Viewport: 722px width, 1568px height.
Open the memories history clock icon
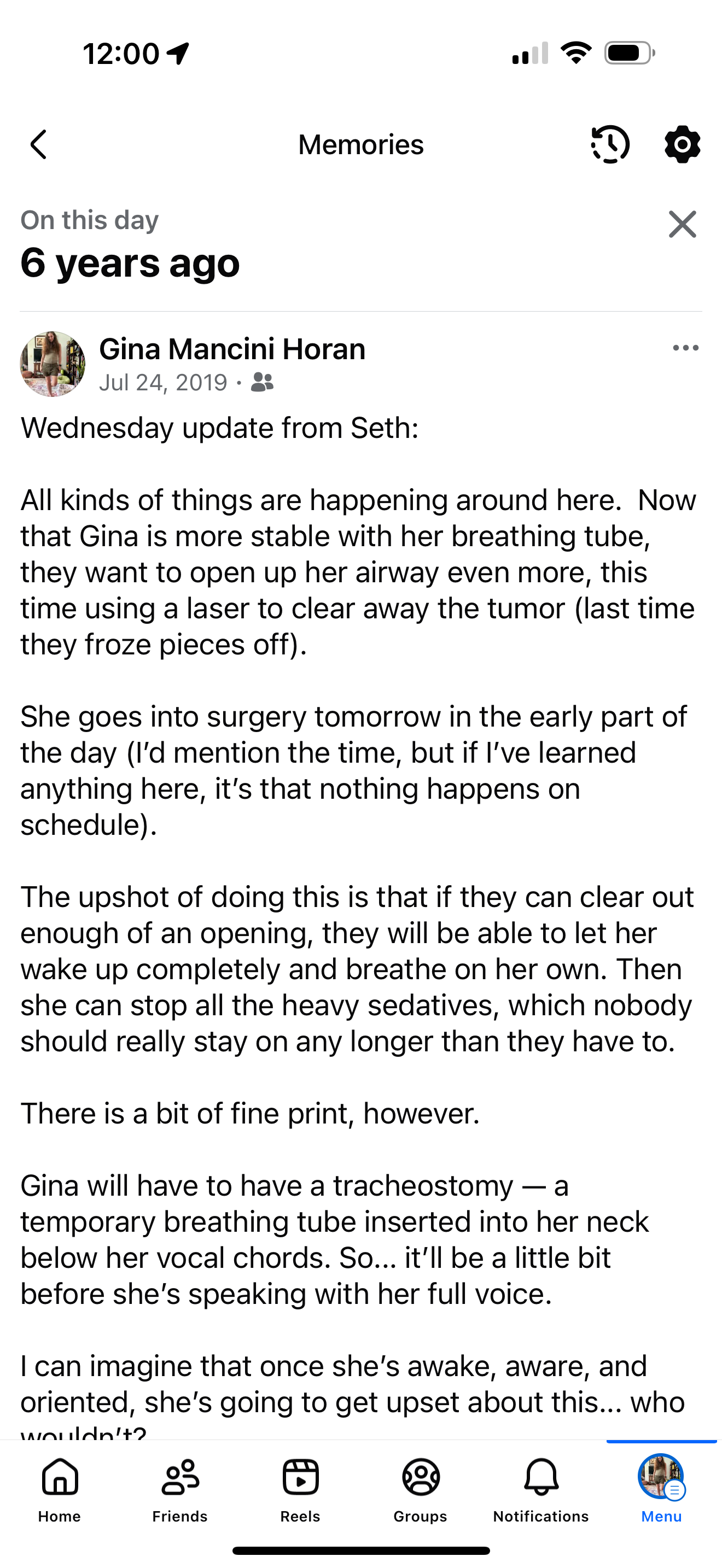click(x=610, y=145)
